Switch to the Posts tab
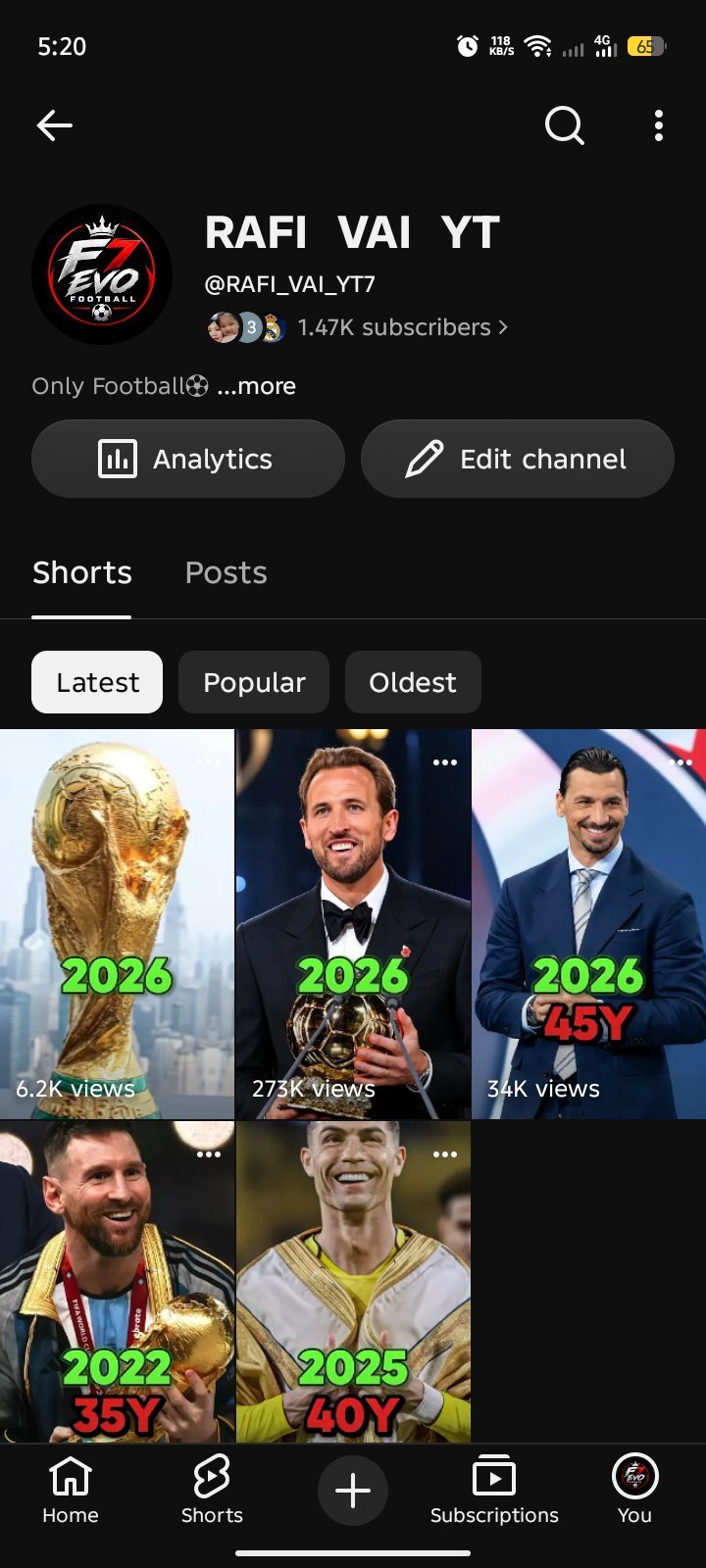The width and height of the screenshot is (706, 1568). click(x=226, y=572)
